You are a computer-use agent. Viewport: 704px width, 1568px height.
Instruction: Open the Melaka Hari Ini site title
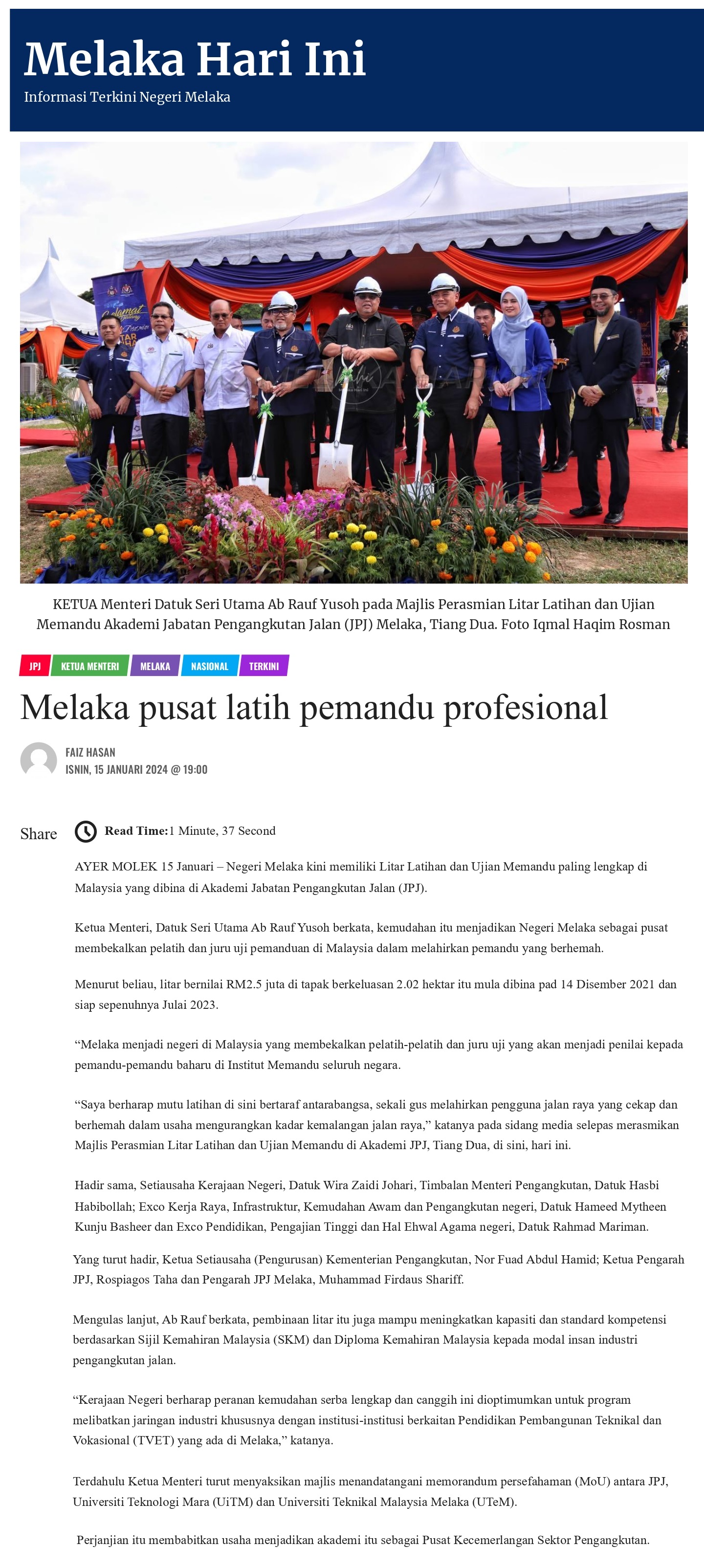pyautogui.click(x=195, y=59)
